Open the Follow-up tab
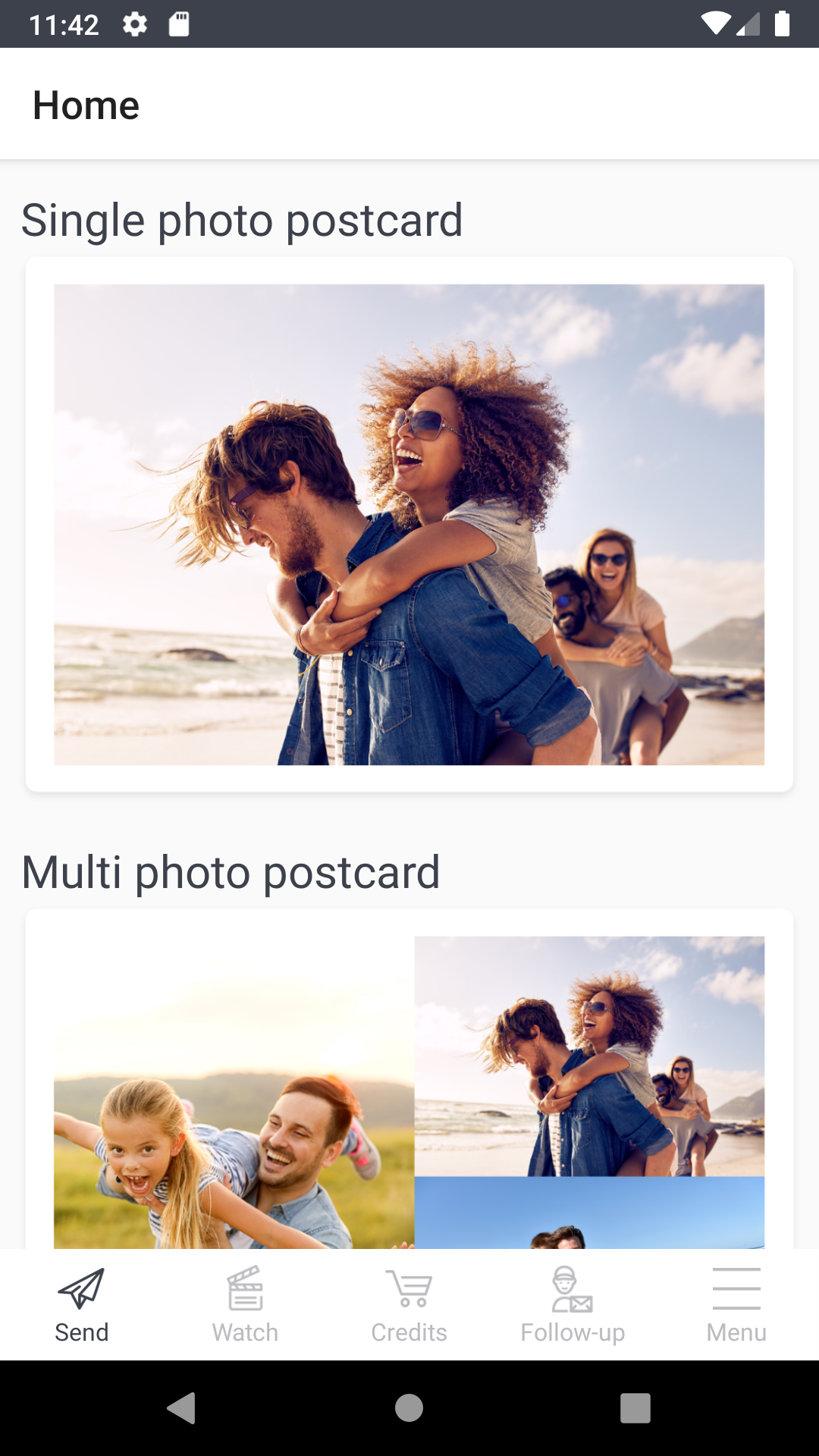819x1456 pixels. (573, 1304)
